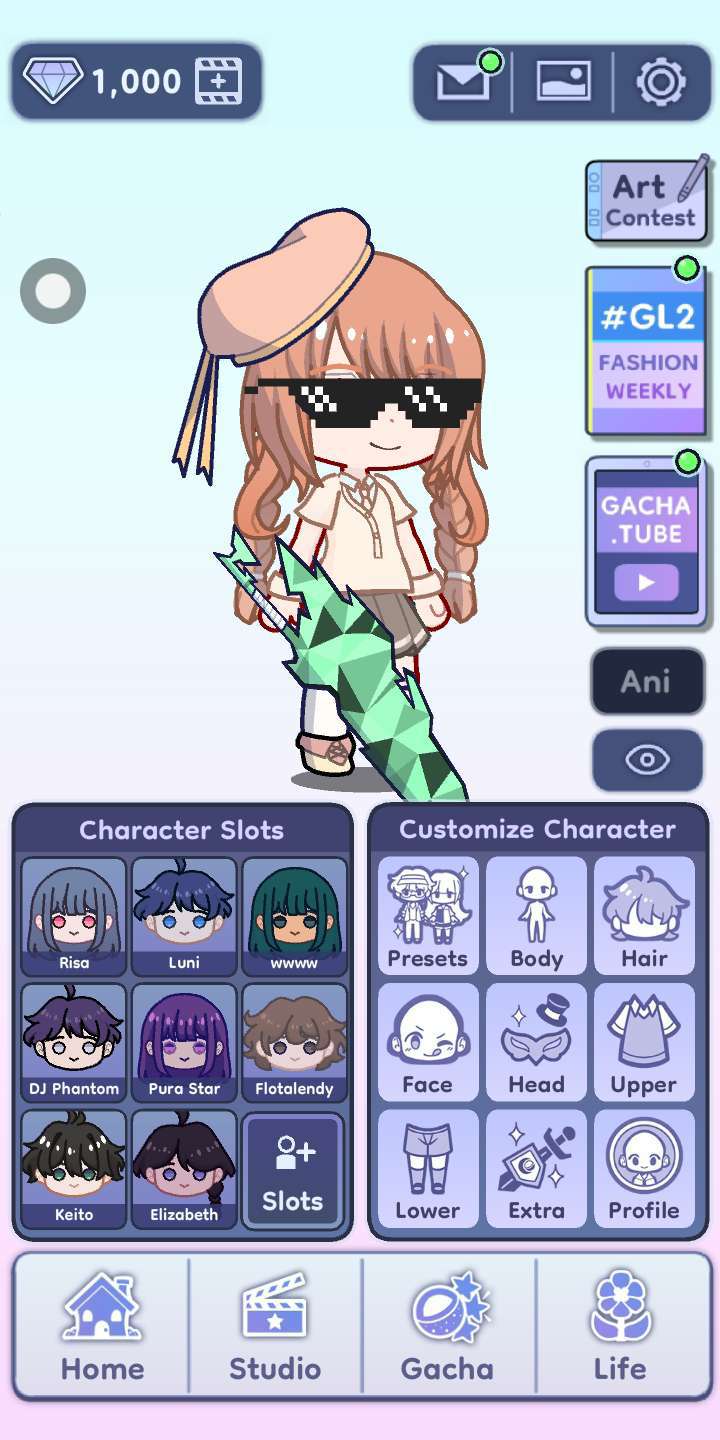
Task: Add more character Slots
Action: tap(293, 1168)
